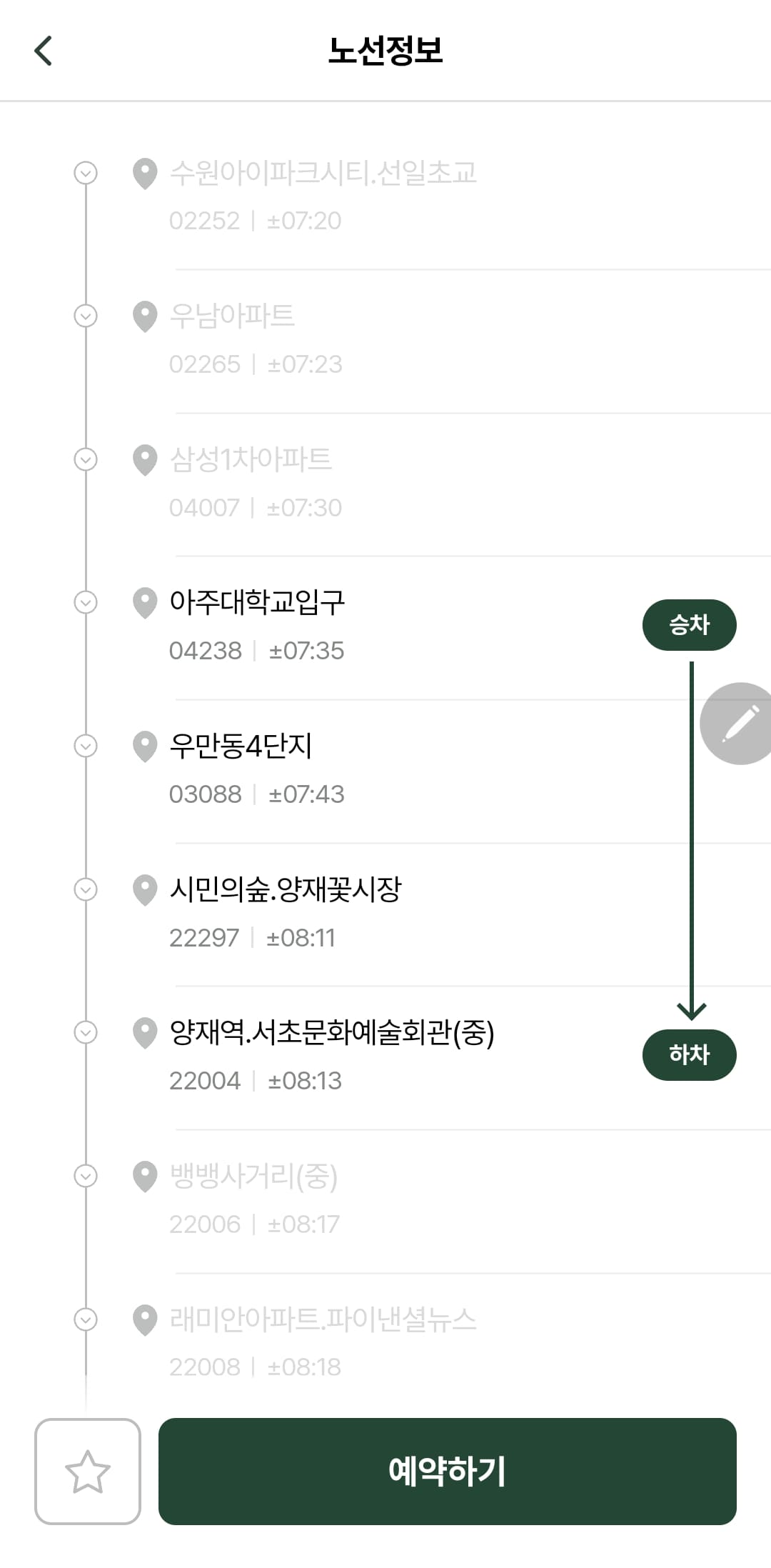
Task: Open the 노선정보 header title
Action: point(385,50)
